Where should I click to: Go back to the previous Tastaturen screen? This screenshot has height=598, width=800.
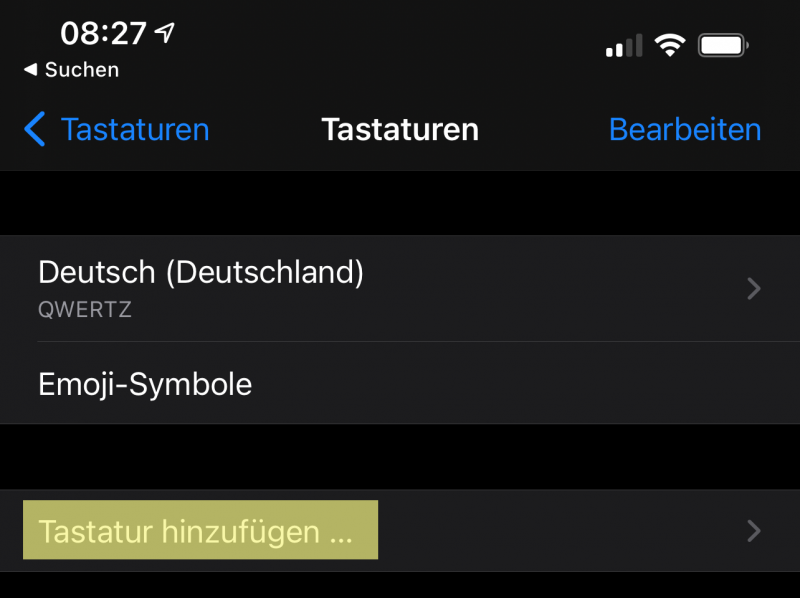116,130
